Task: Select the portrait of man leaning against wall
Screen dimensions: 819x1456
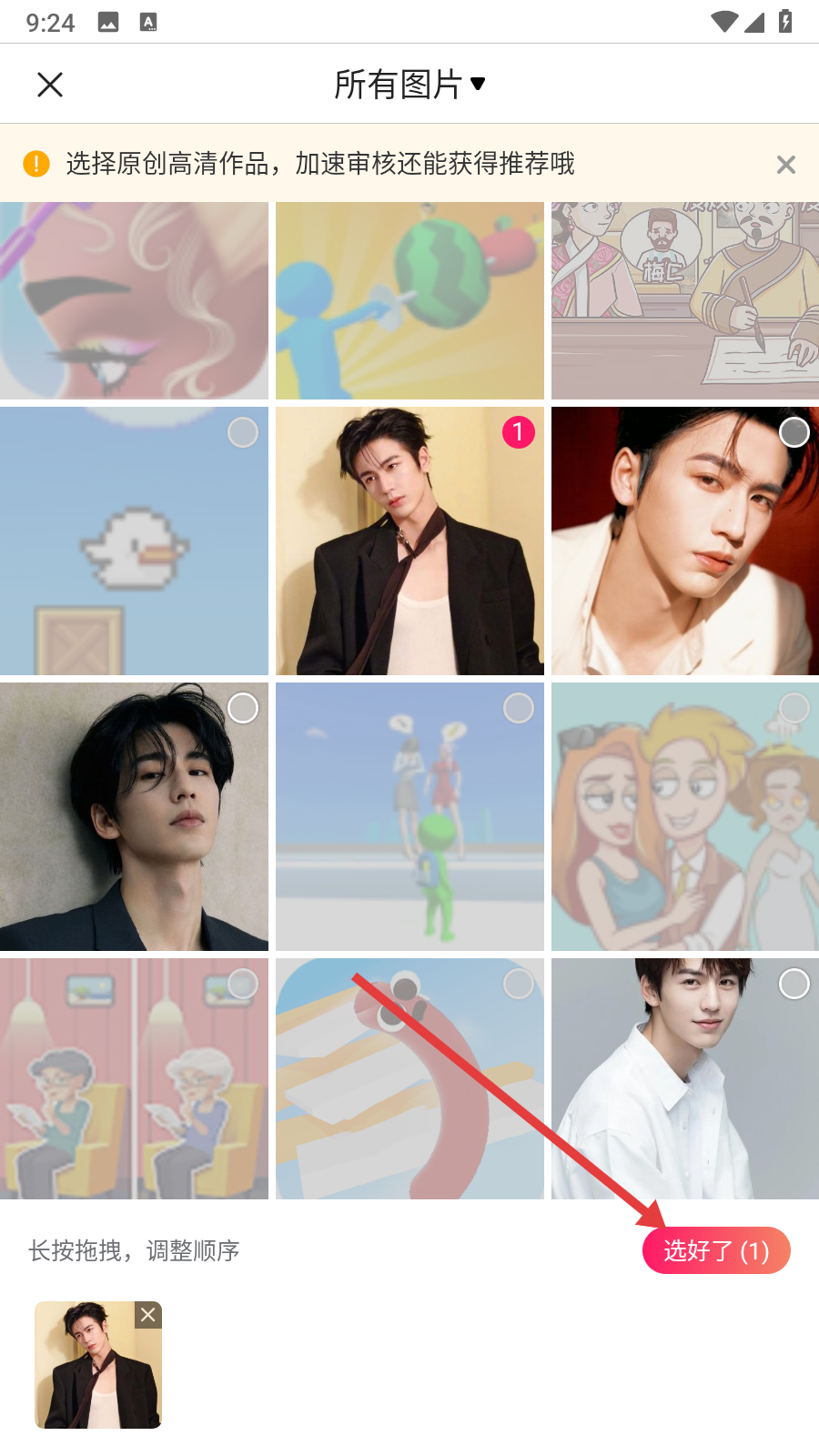Action: 243,708
